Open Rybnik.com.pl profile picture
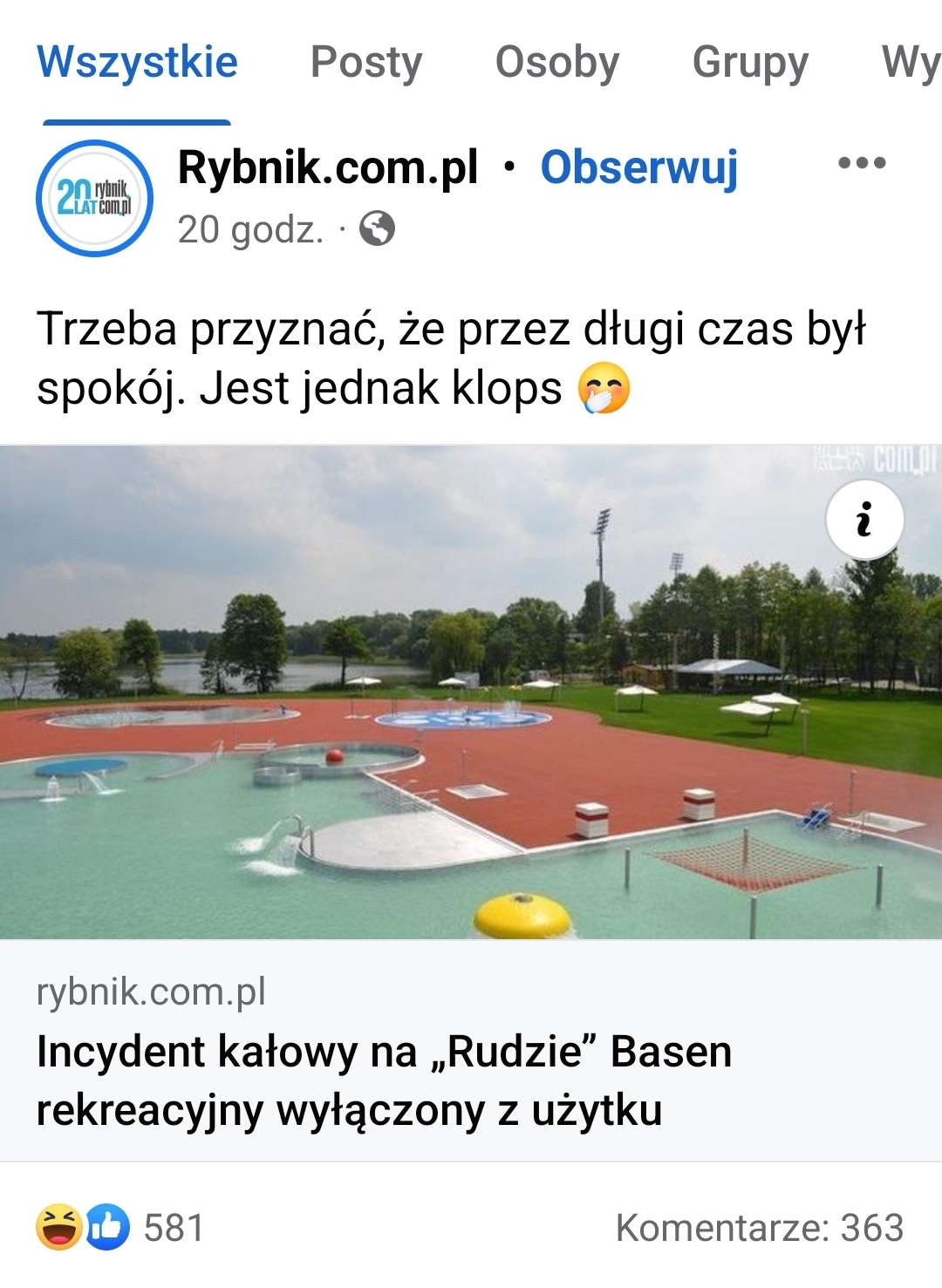942x1288 pixels. pyautogui.click(x=94, y=199)
